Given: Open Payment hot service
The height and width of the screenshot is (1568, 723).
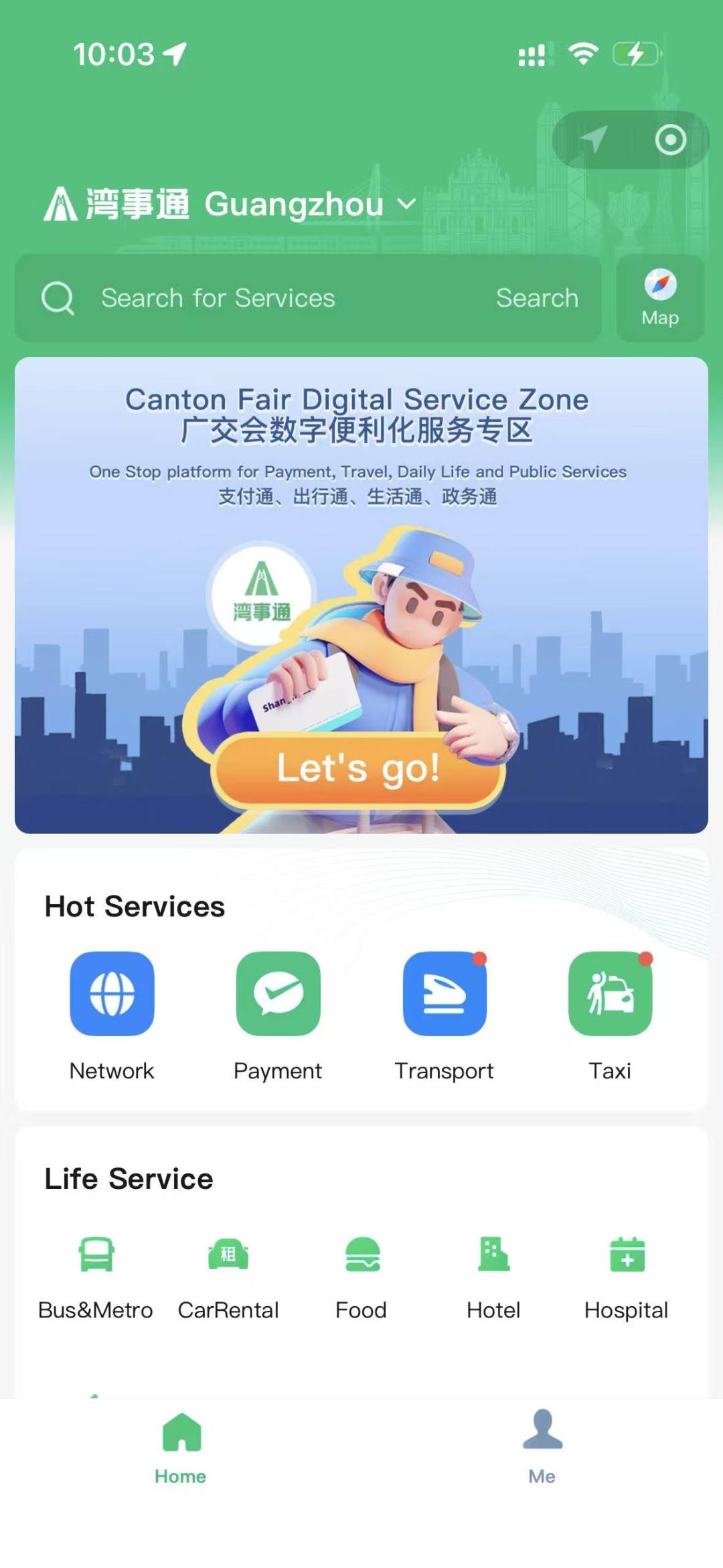Looking at the screenshot, I should [x=278, y=995].
